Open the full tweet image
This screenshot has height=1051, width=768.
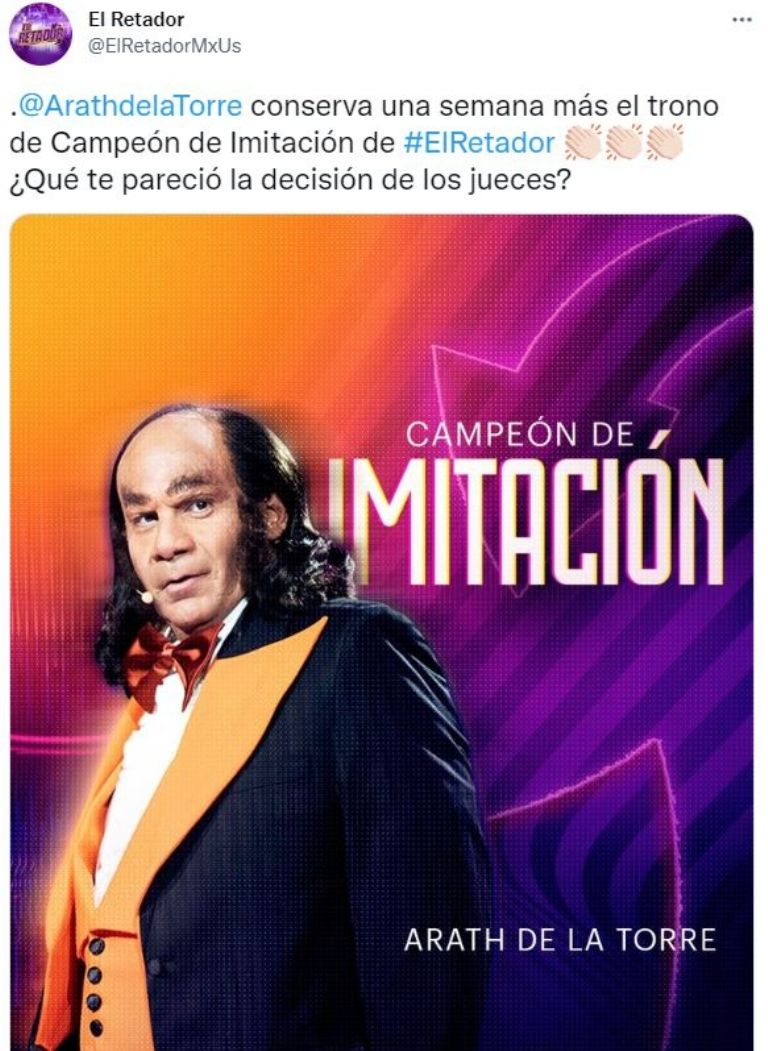point(380,630)
